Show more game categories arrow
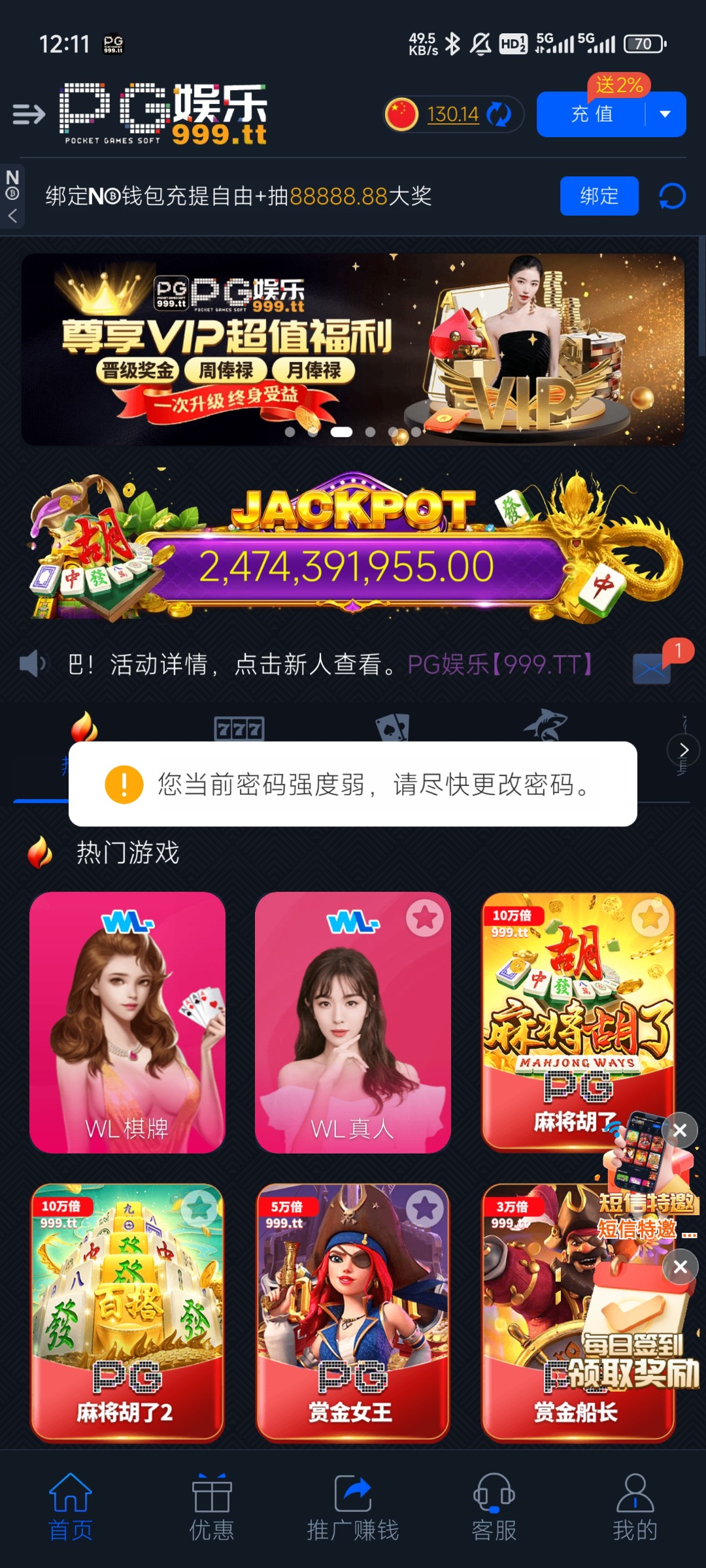Screen dimensions: 706x1568 coord(684,750)
